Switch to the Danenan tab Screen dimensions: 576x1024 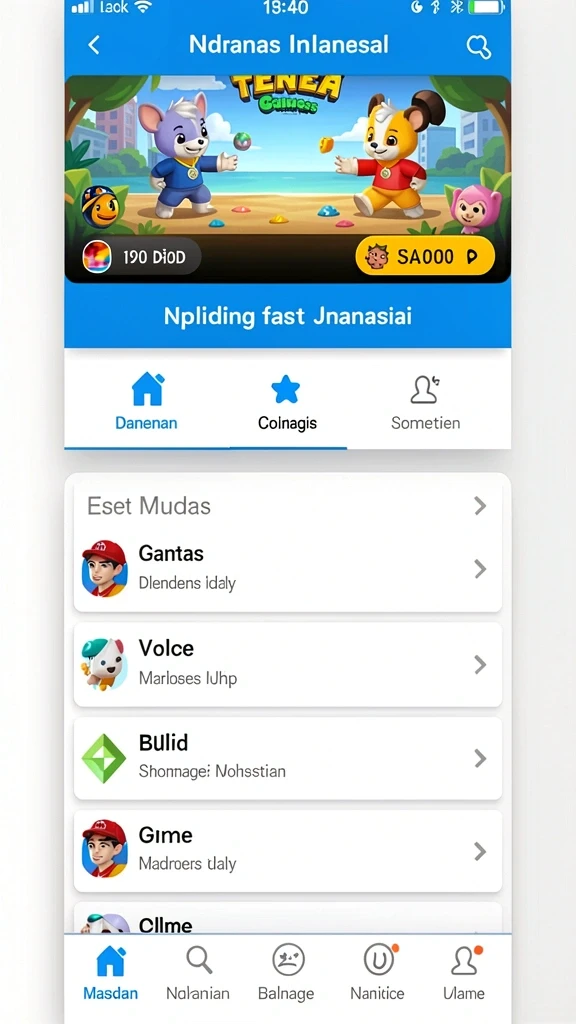pyautogui.click(x=146, y=400)
